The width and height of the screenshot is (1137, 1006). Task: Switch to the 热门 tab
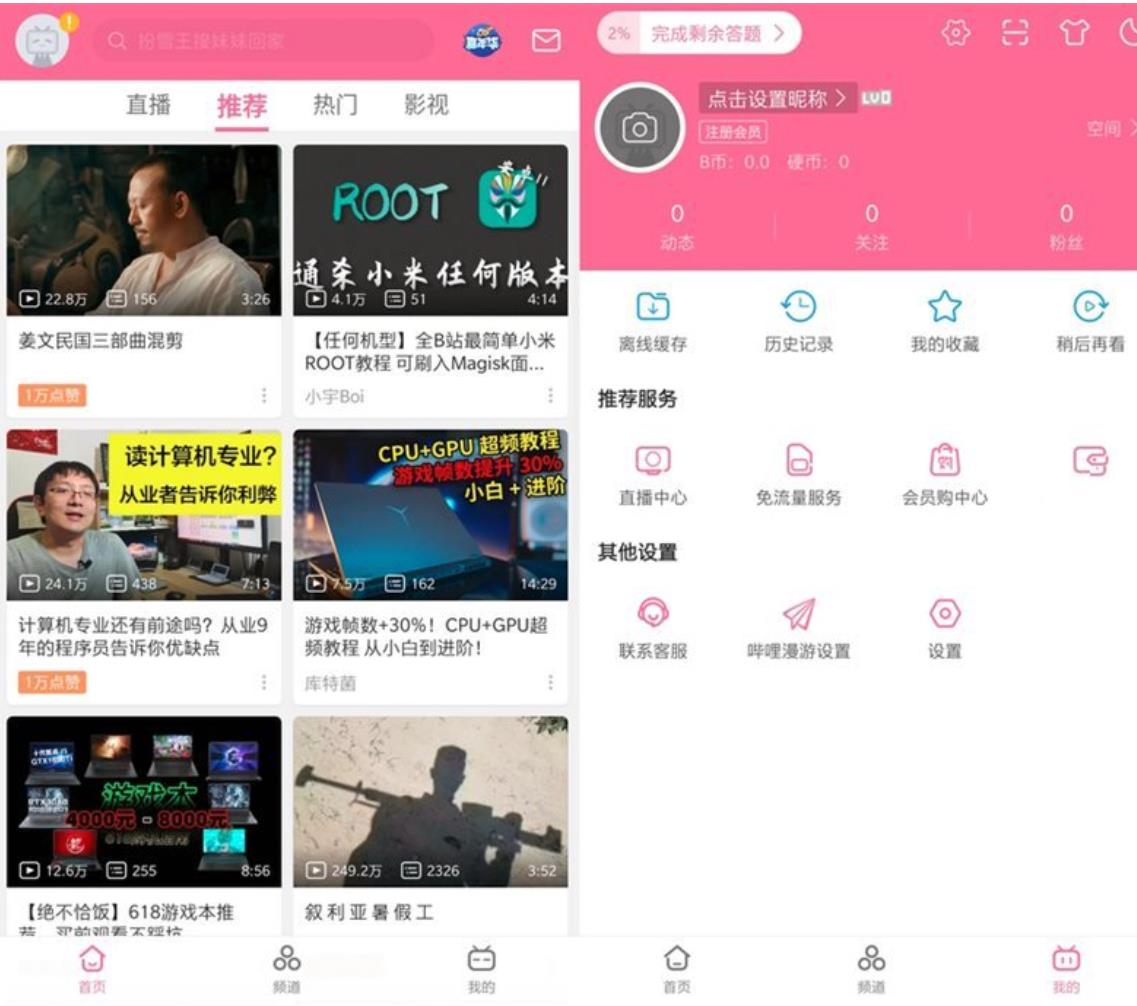tap(335, 105)
